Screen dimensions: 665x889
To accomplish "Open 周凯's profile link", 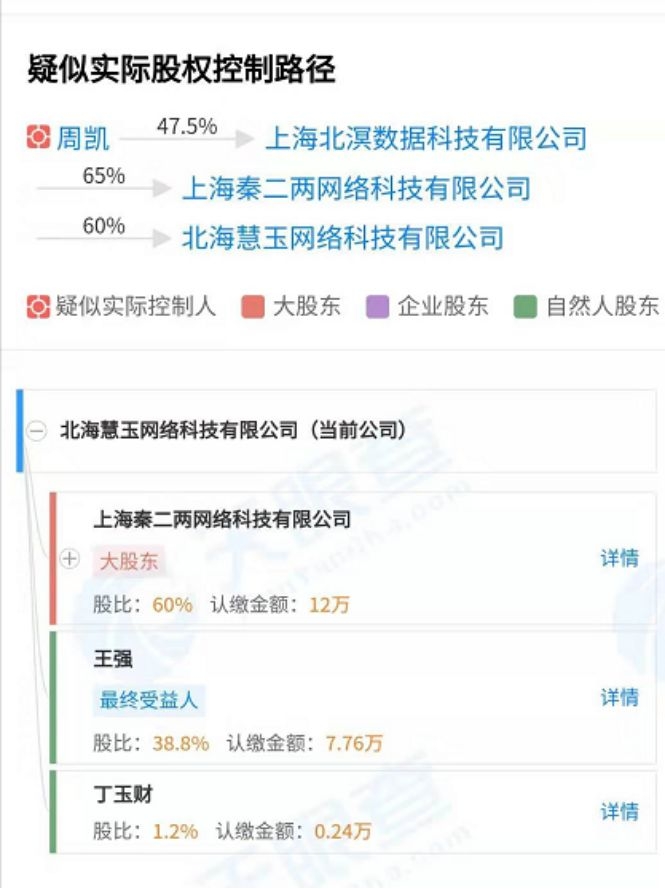I will click(82, 138).
